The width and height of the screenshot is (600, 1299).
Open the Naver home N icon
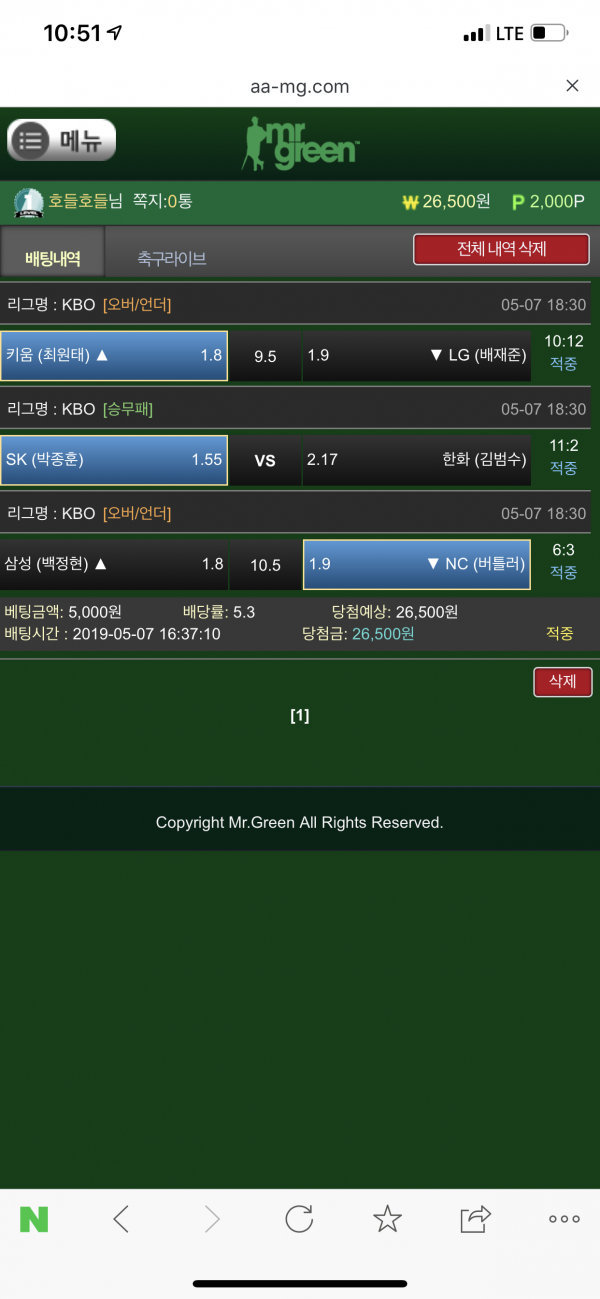click(34, 1218)
